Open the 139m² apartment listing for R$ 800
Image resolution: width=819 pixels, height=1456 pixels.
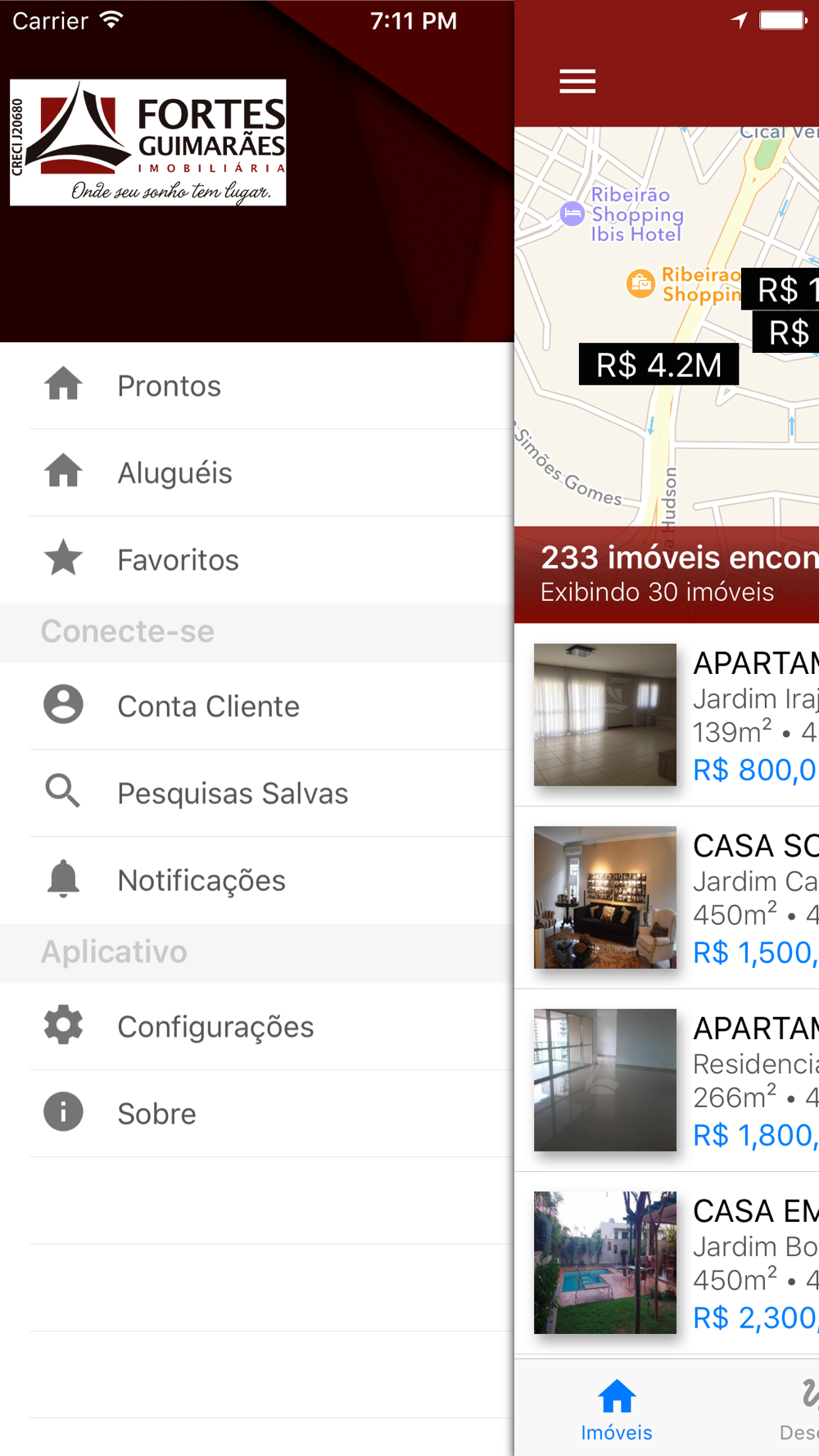[x=667, y=715]
